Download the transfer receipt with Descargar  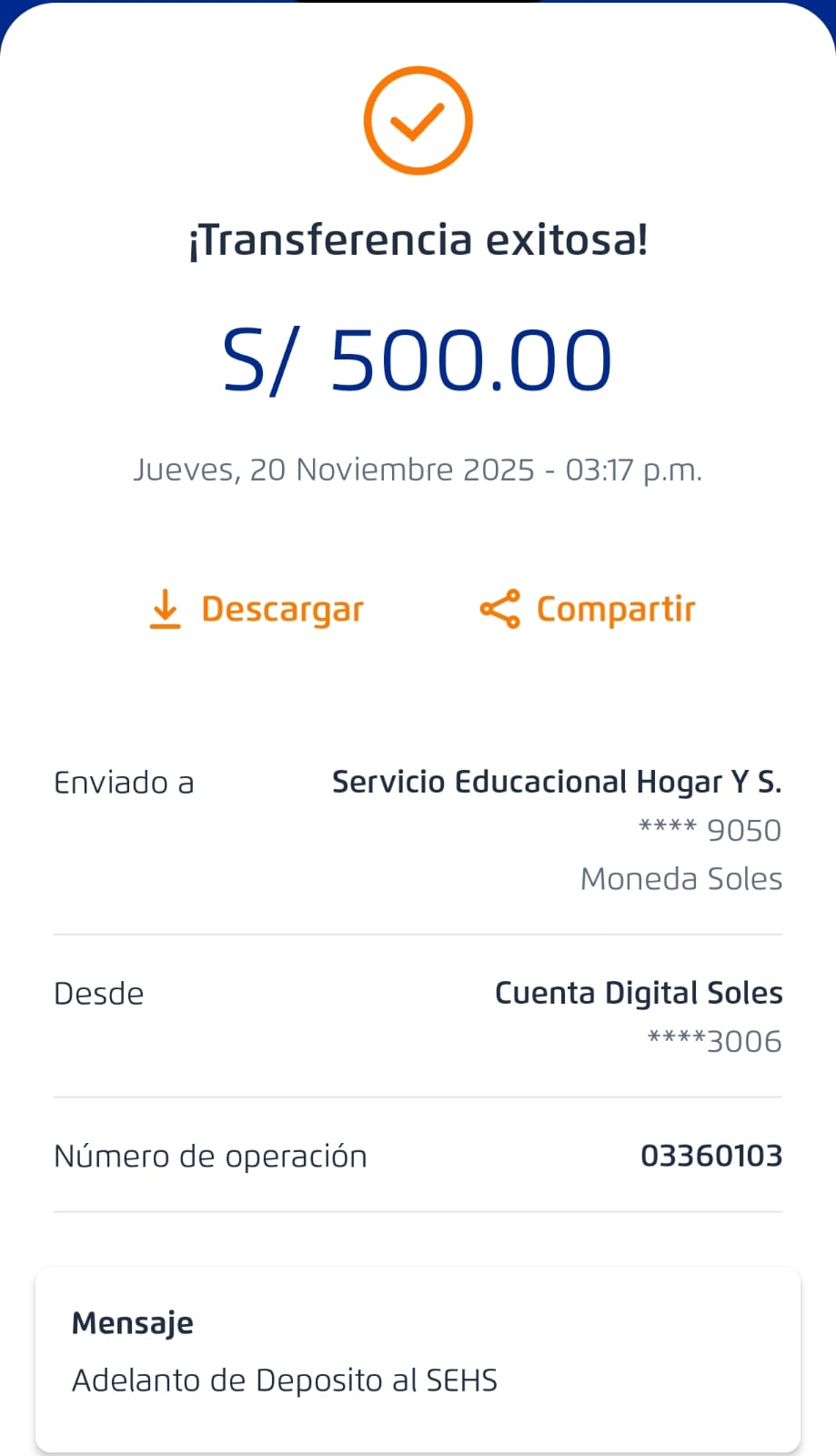[256, 610]
